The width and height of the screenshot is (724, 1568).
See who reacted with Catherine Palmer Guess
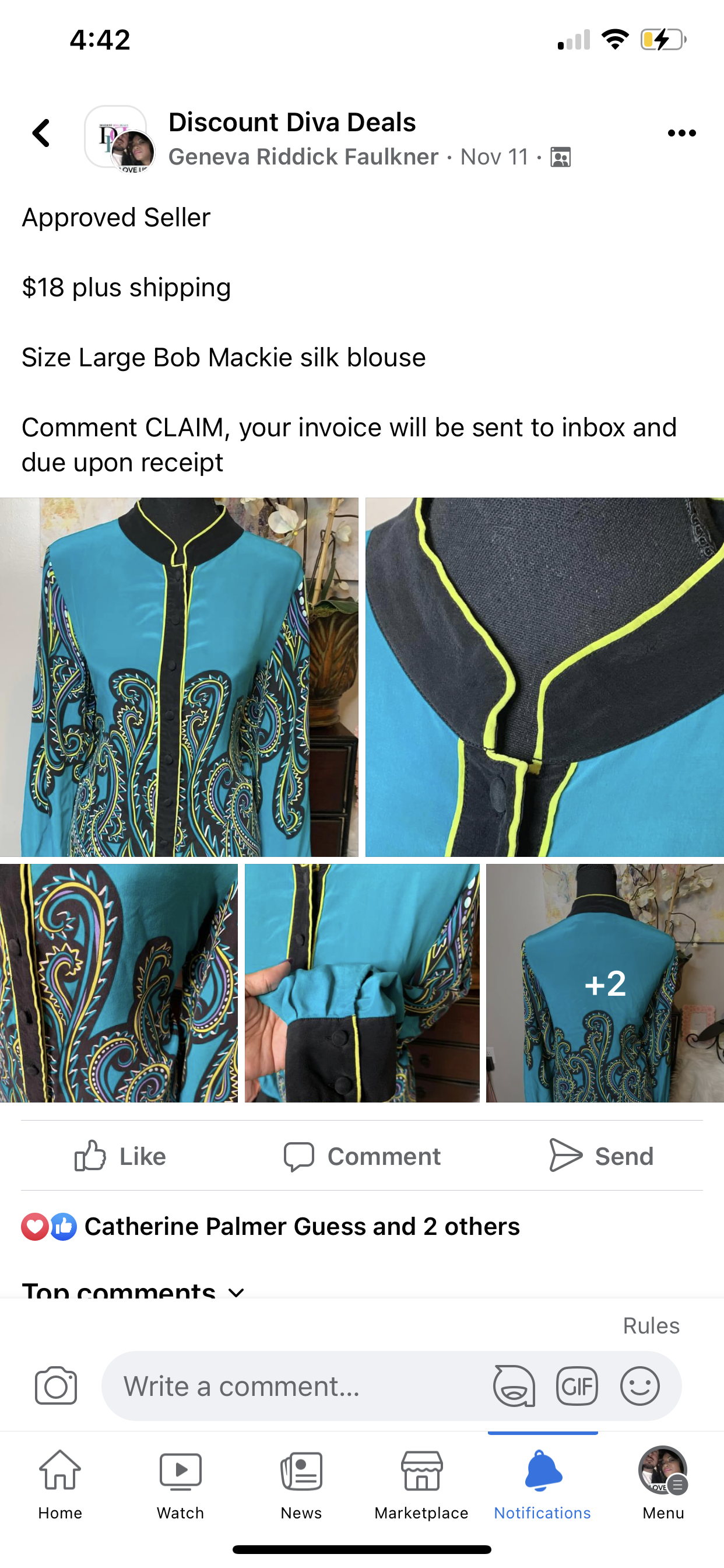301,1227
